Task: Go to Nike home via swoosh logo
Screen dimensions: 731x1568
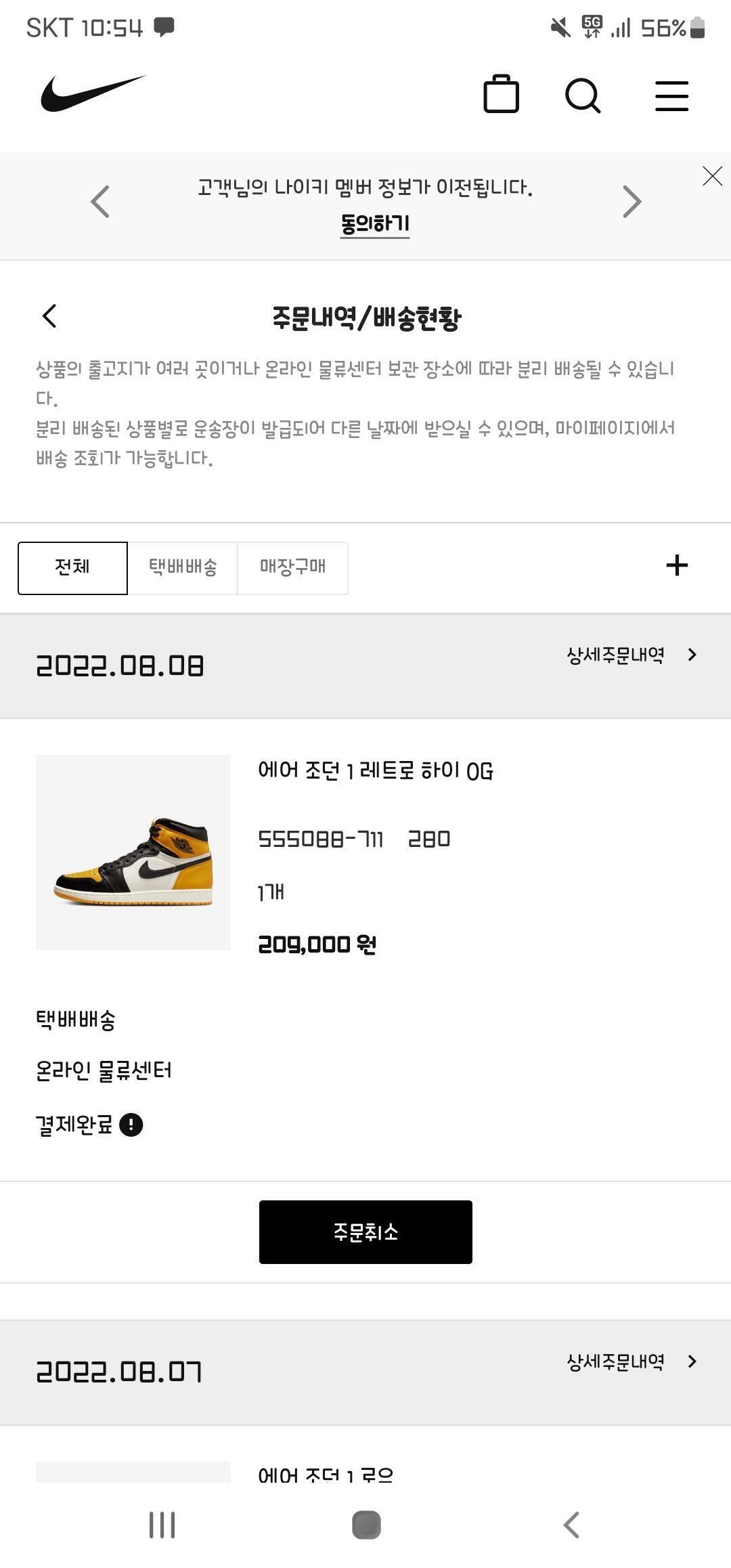Action: [93, 93]
